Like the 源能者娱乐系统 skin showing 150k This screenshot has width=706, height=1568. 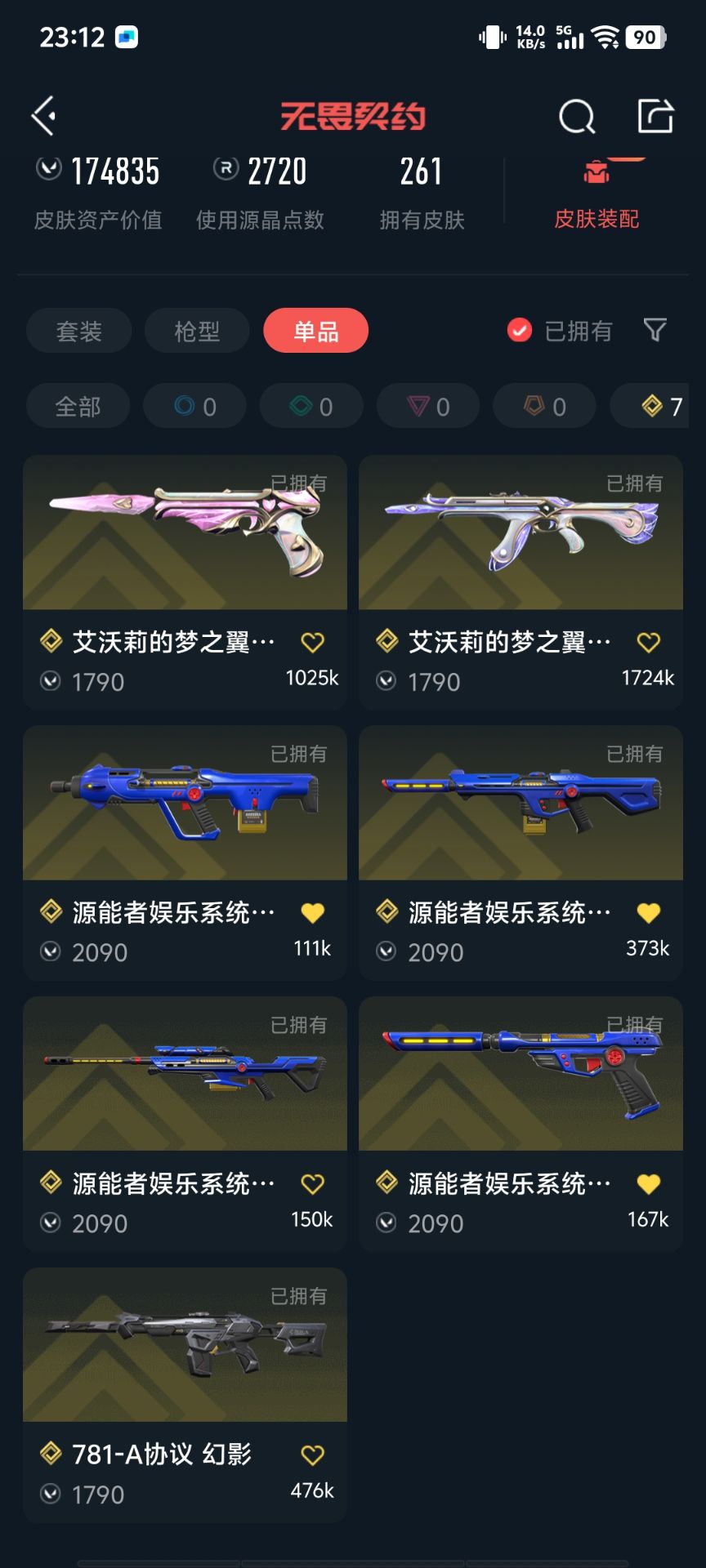point(313,1183)
